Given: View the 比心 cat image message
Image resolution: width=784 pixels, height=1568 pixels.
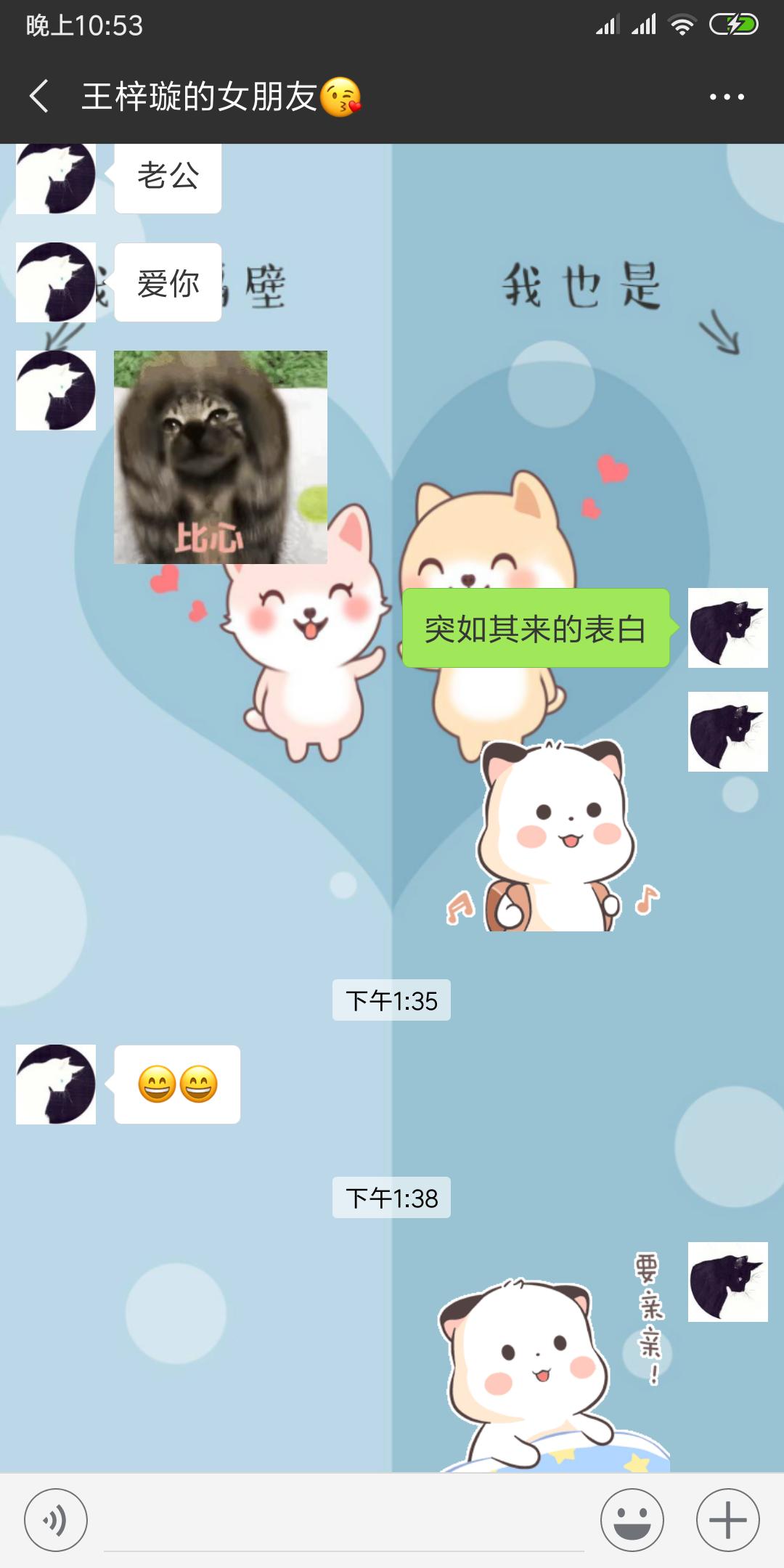Looking at the screenshot, I should tap(220, 457).
